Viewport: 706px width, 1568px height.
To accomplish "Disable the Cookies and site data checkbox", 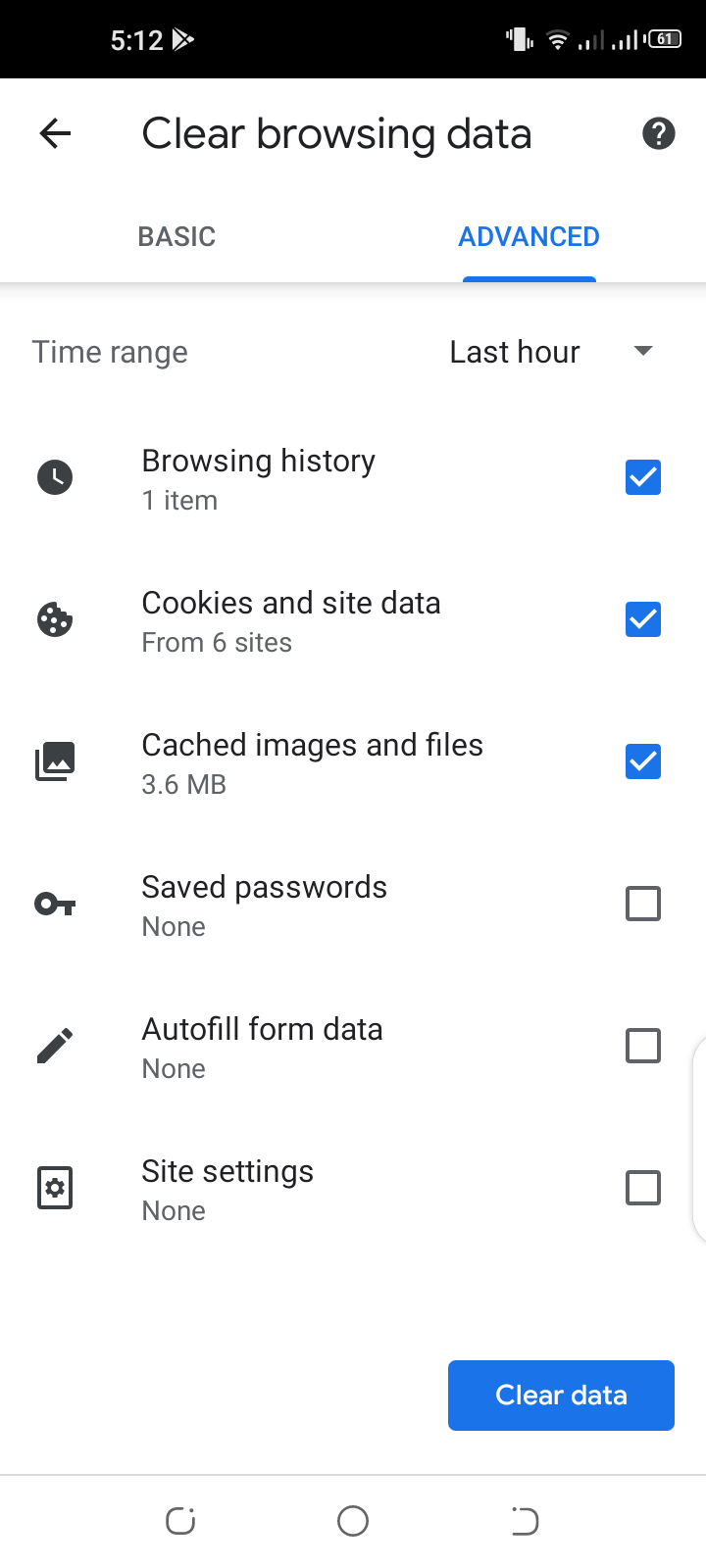I will [x=642, y=619].
